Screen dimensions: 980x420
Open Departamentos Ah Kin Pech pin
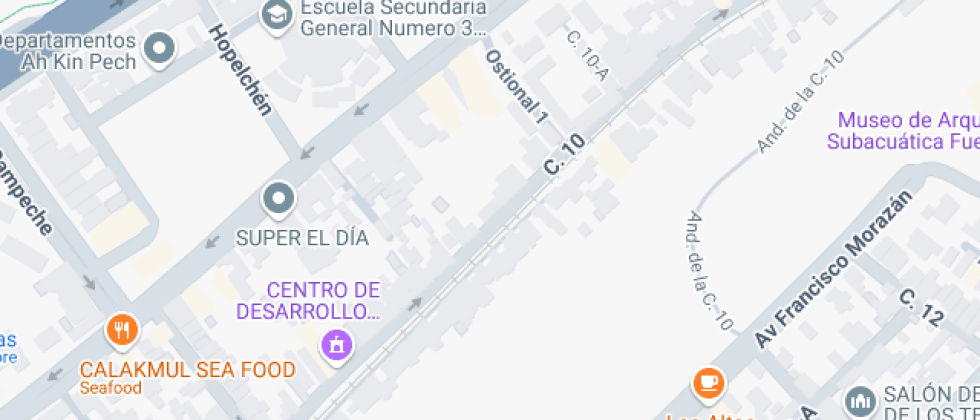(x=160, y=46)
